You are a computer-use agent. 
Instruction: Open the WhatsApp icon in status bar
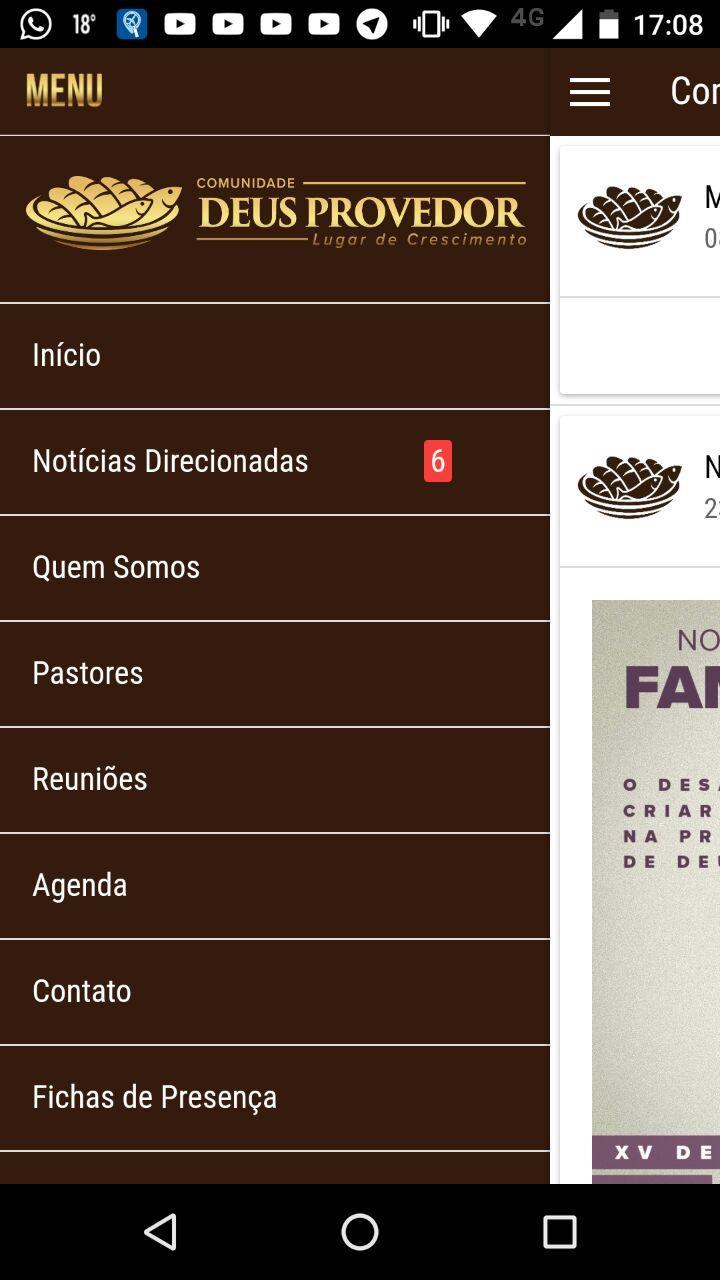[x=36, y=24]
